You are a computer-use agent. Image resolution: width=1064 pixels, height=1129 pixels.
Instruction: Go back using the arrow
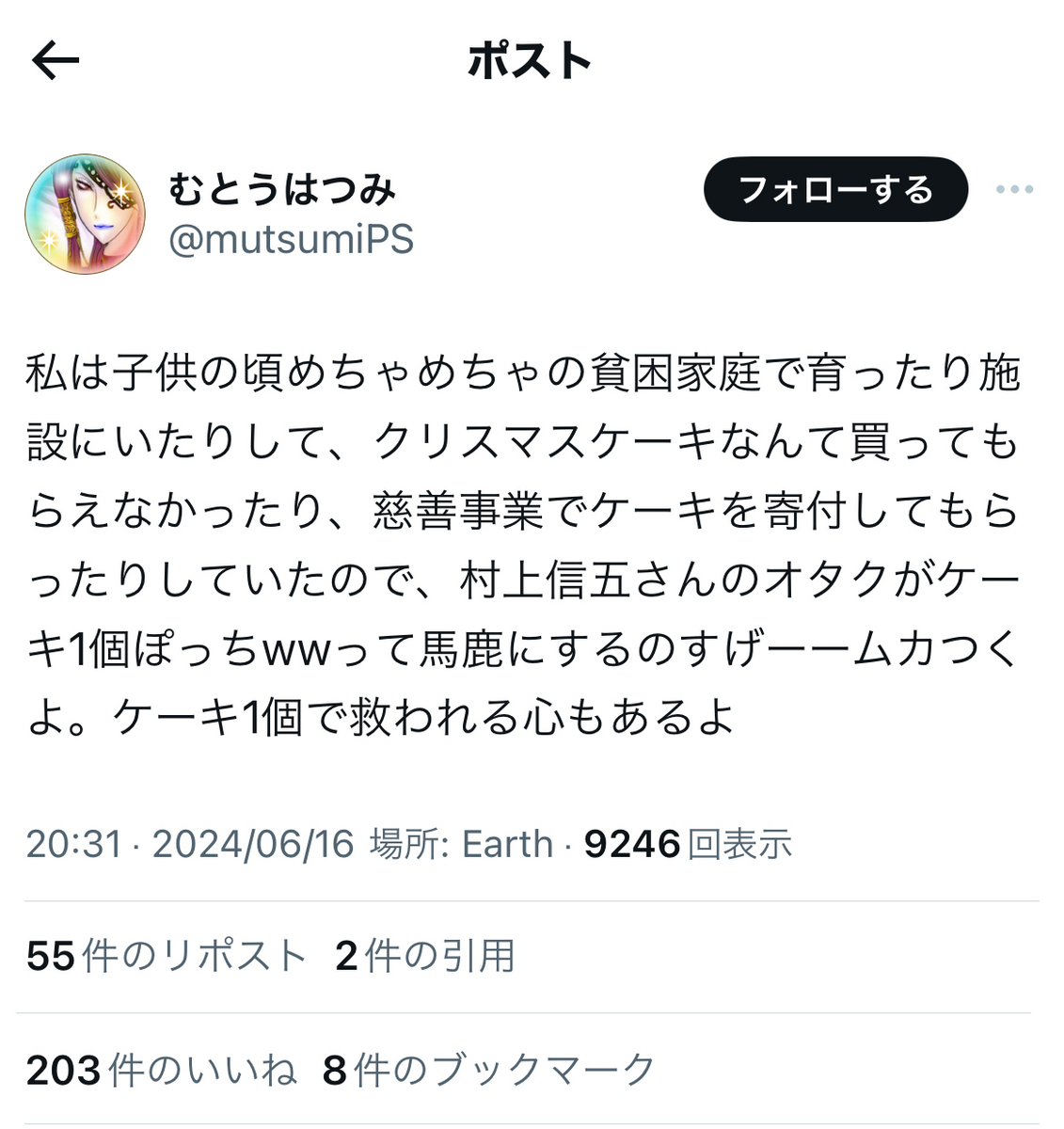(x=56, y=62)
